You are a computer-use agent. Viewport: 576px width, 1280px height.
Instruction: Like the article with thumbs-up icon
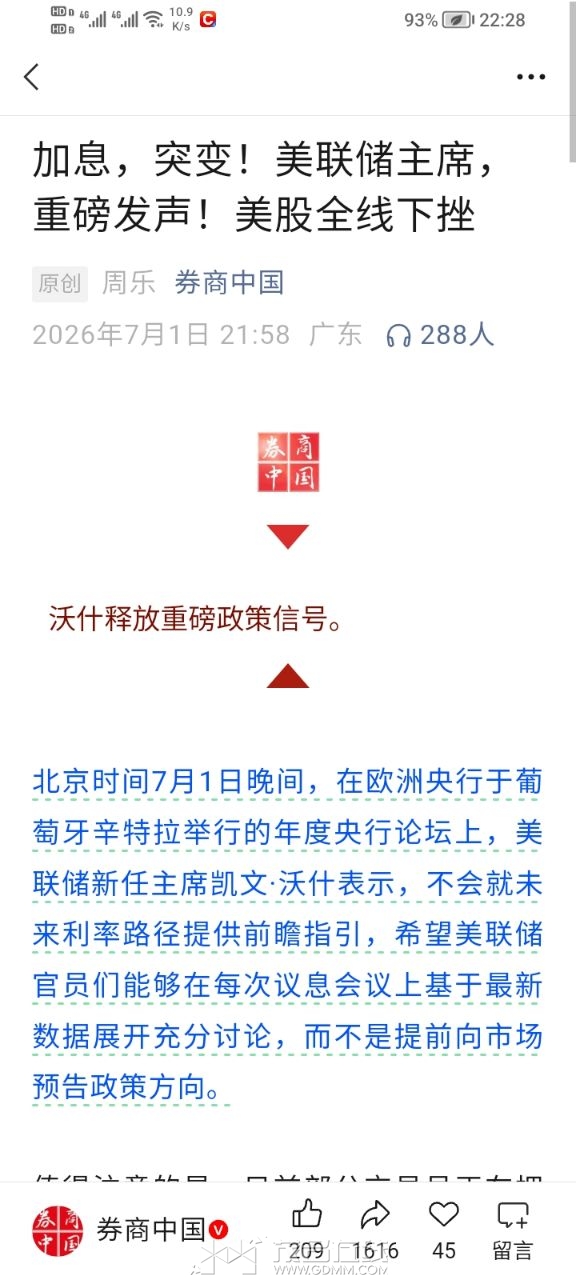point(307,1215)
